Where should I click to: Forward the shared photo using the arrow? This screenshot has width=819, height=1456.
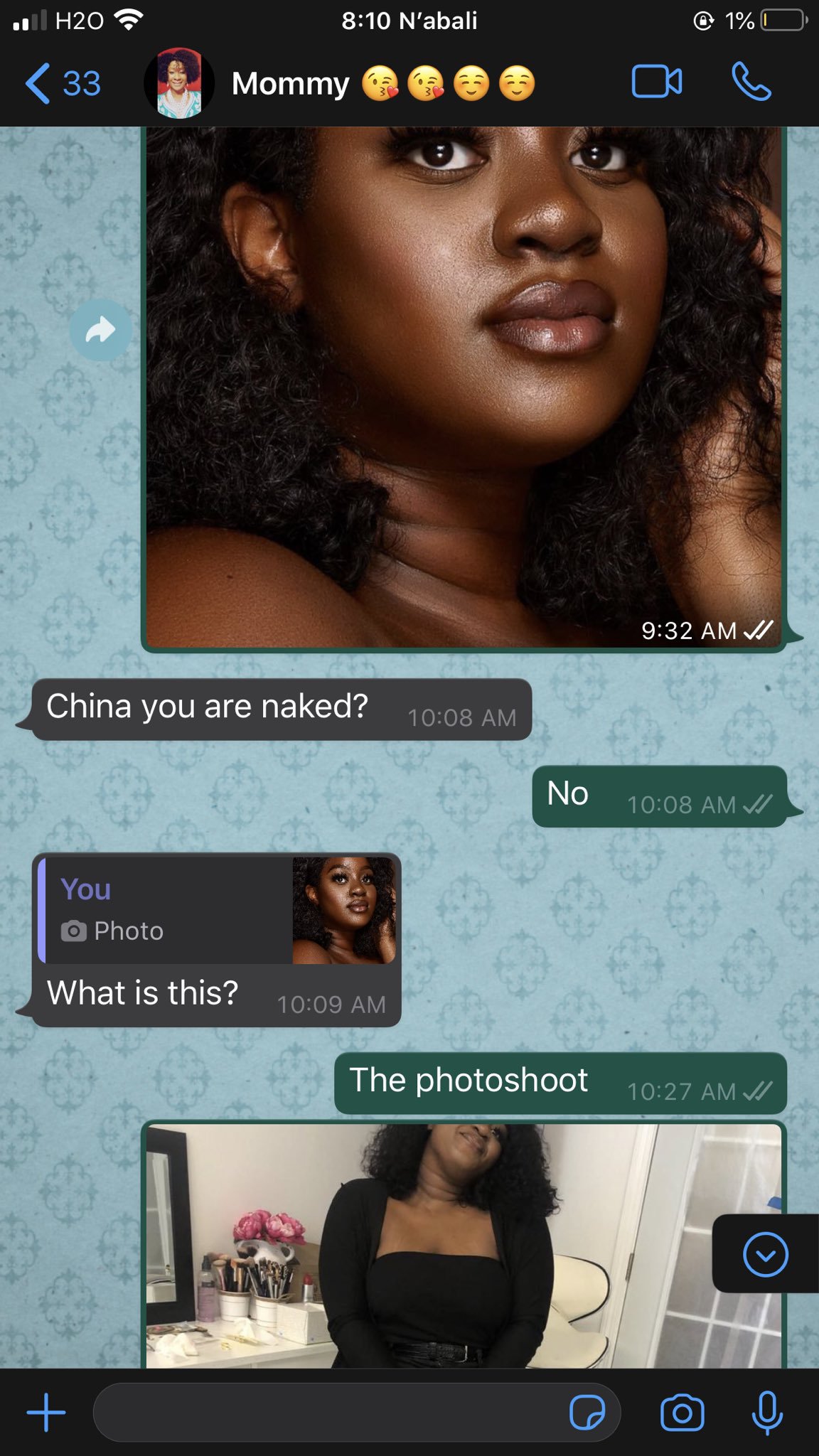pyautogui.click(x=100, y=328)
